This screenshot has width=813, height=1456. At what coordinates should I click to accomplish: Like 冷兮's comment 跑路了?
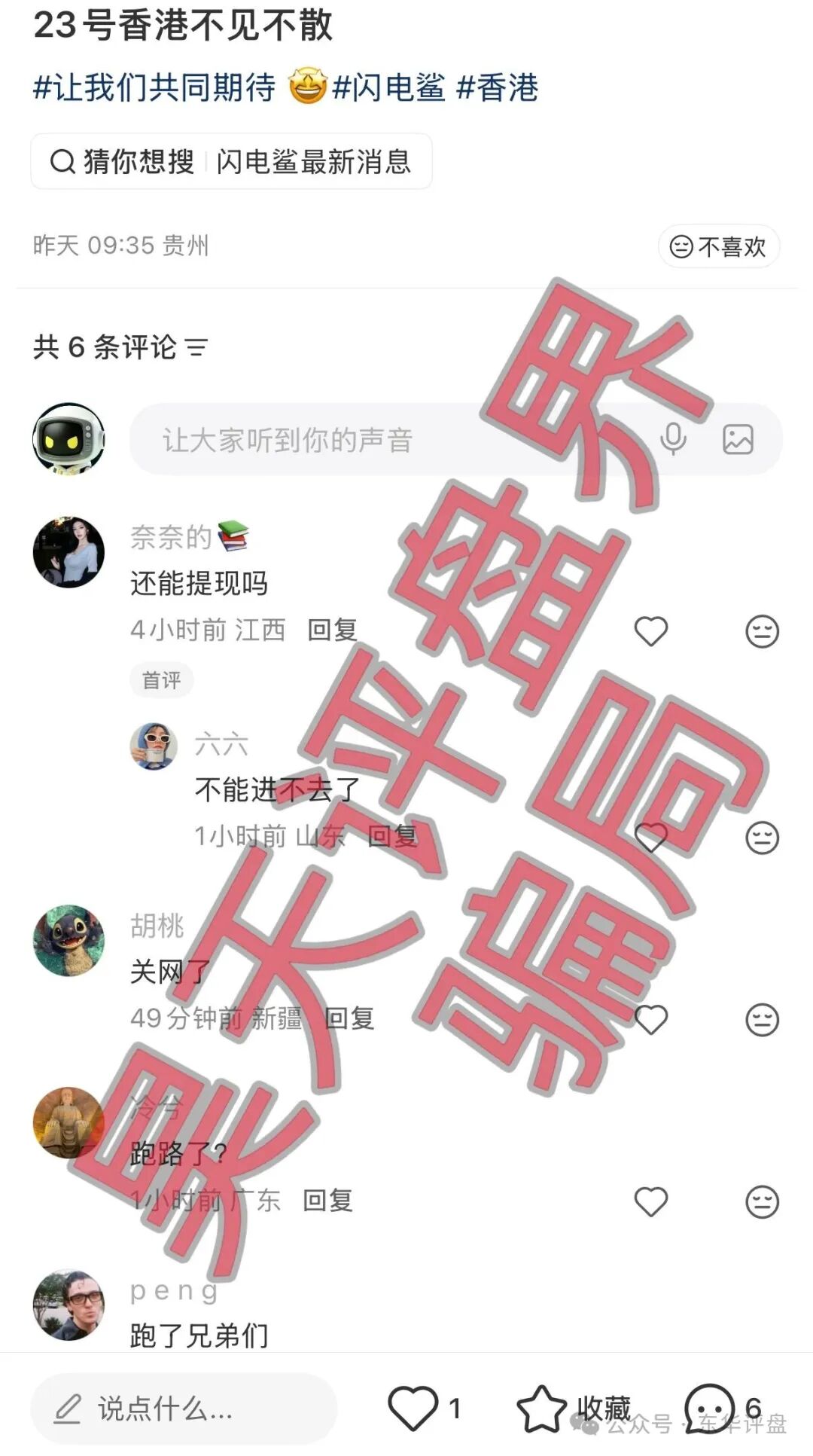click(651, 1201)
